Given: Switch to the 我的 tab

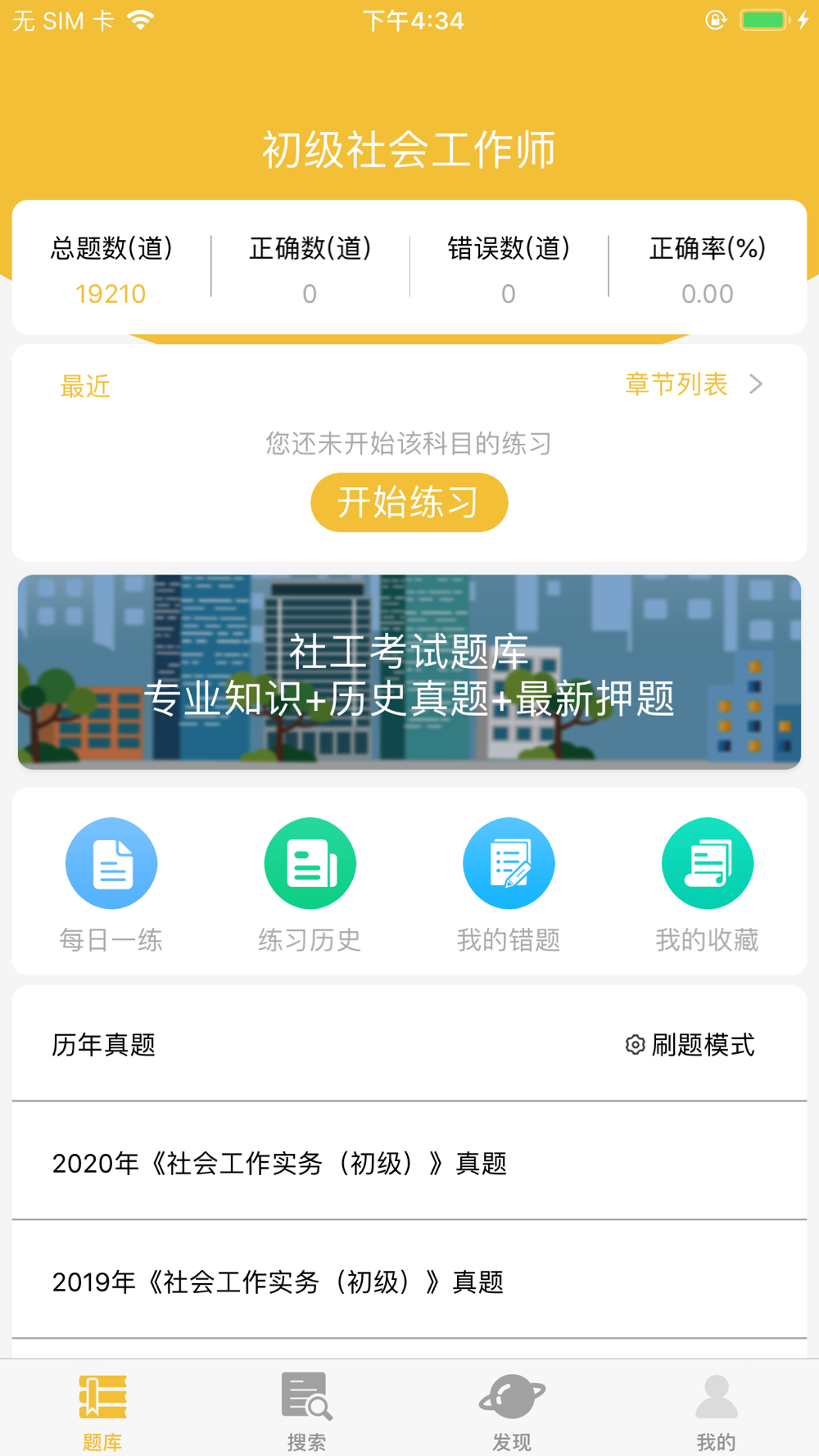Looking at the screenshot, I should tap(716, 1410).
